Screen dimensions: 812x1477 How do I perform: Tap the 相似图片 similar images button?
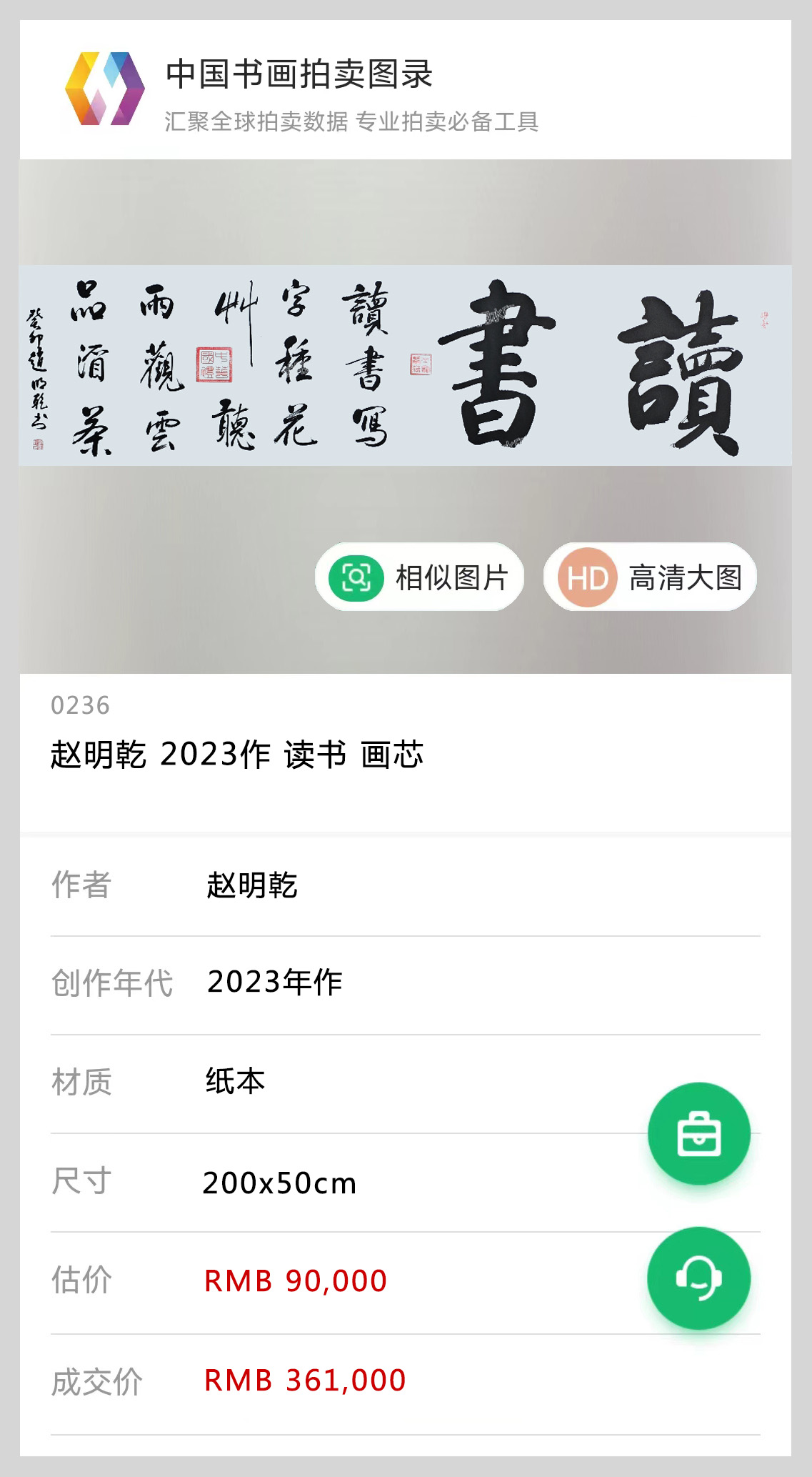point(419,577)
